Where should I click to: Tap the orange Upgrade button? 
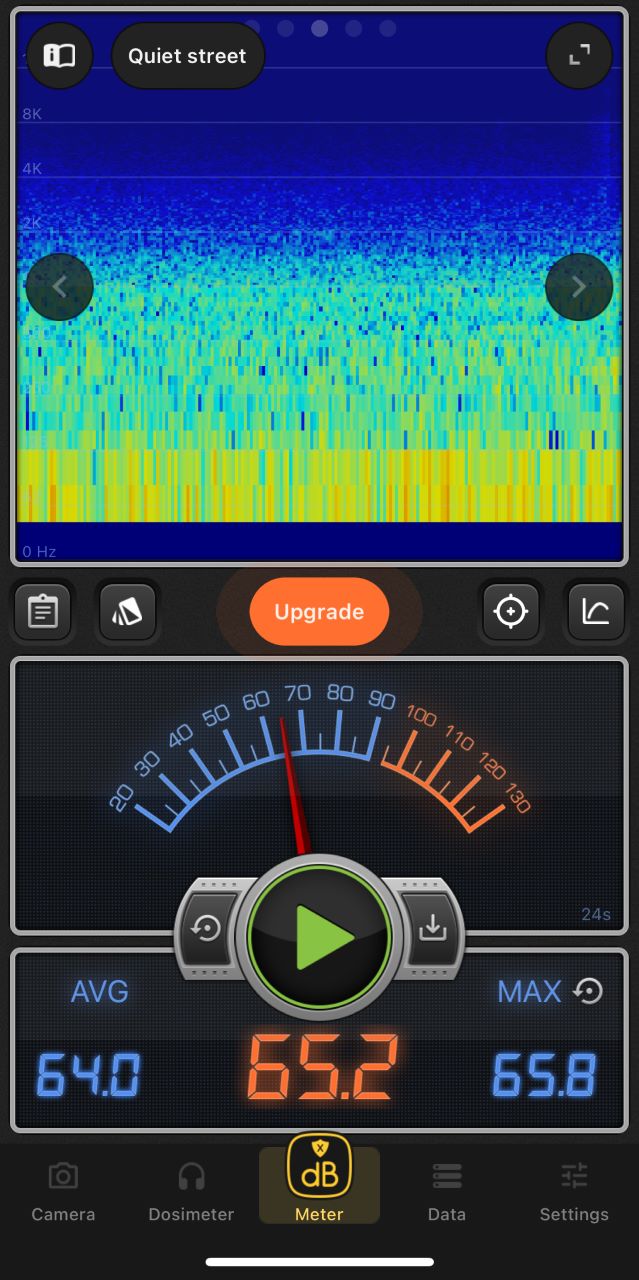pos(319,612)
